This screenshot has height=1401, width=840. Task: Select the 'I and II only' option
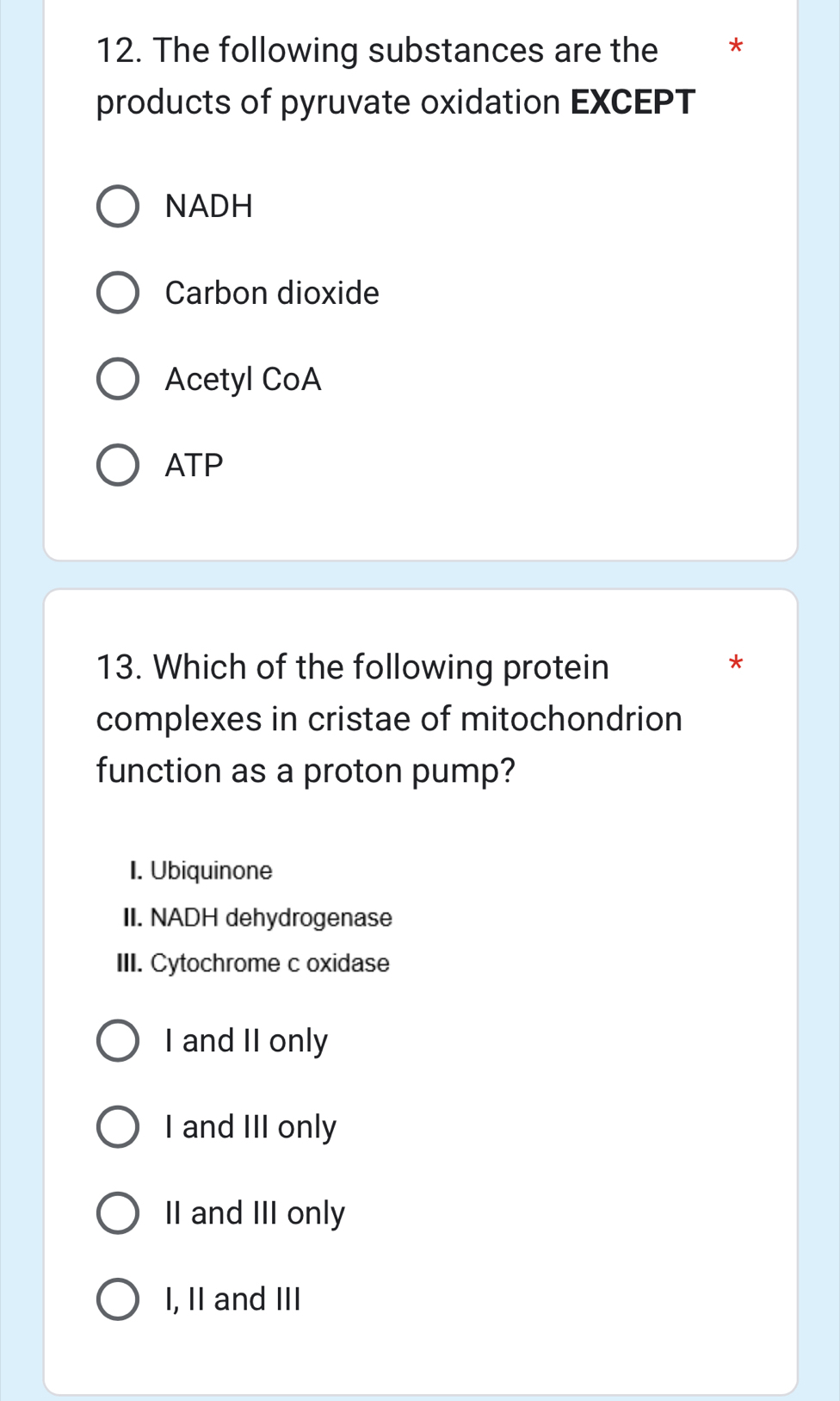click(x=119, y=1040)
